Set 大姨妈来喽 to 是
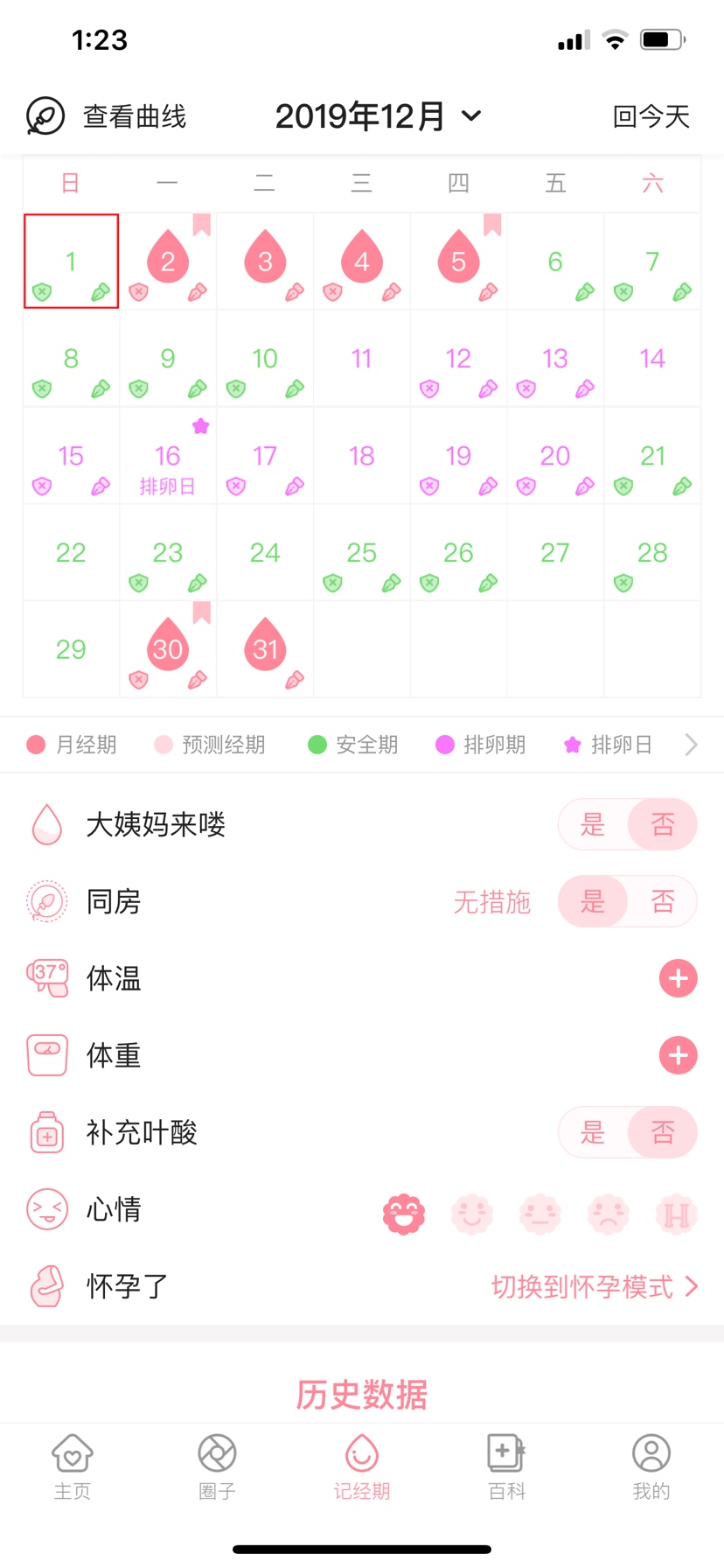 tap(593, 824)
